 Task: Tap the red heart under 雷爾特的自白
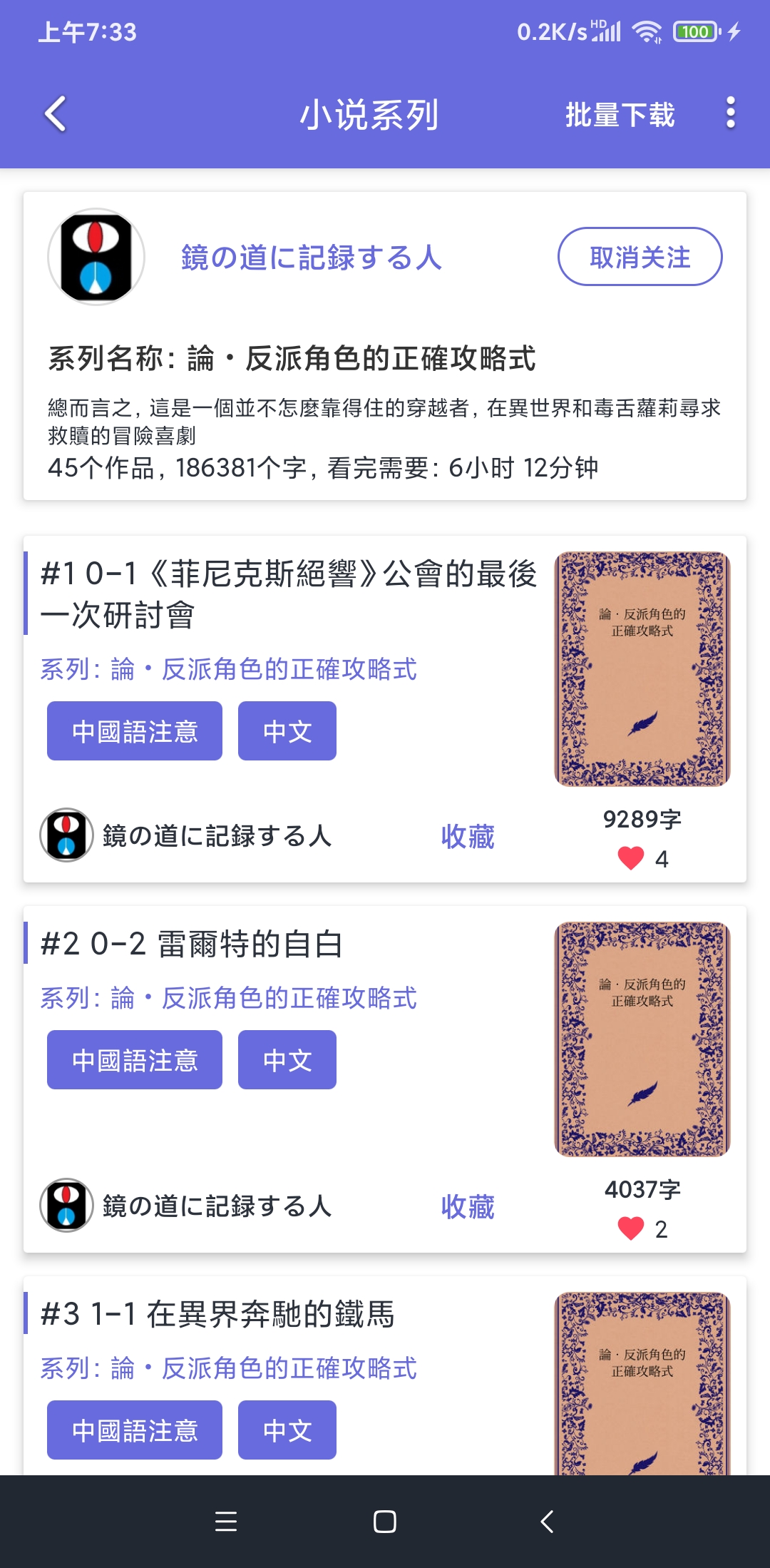pyautogui.click(x=630, y=1228)
